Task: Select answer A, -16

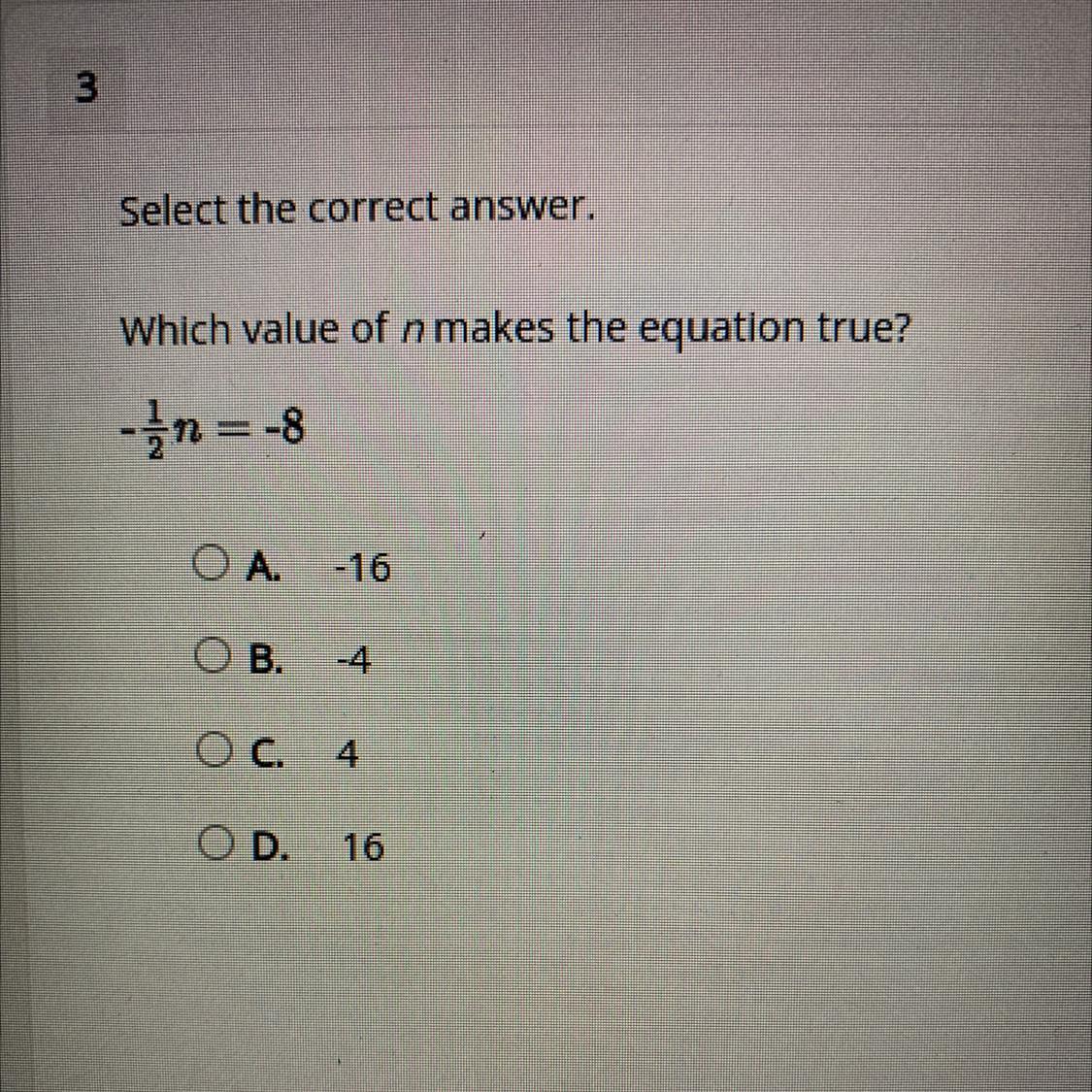Action: [211, 562]
